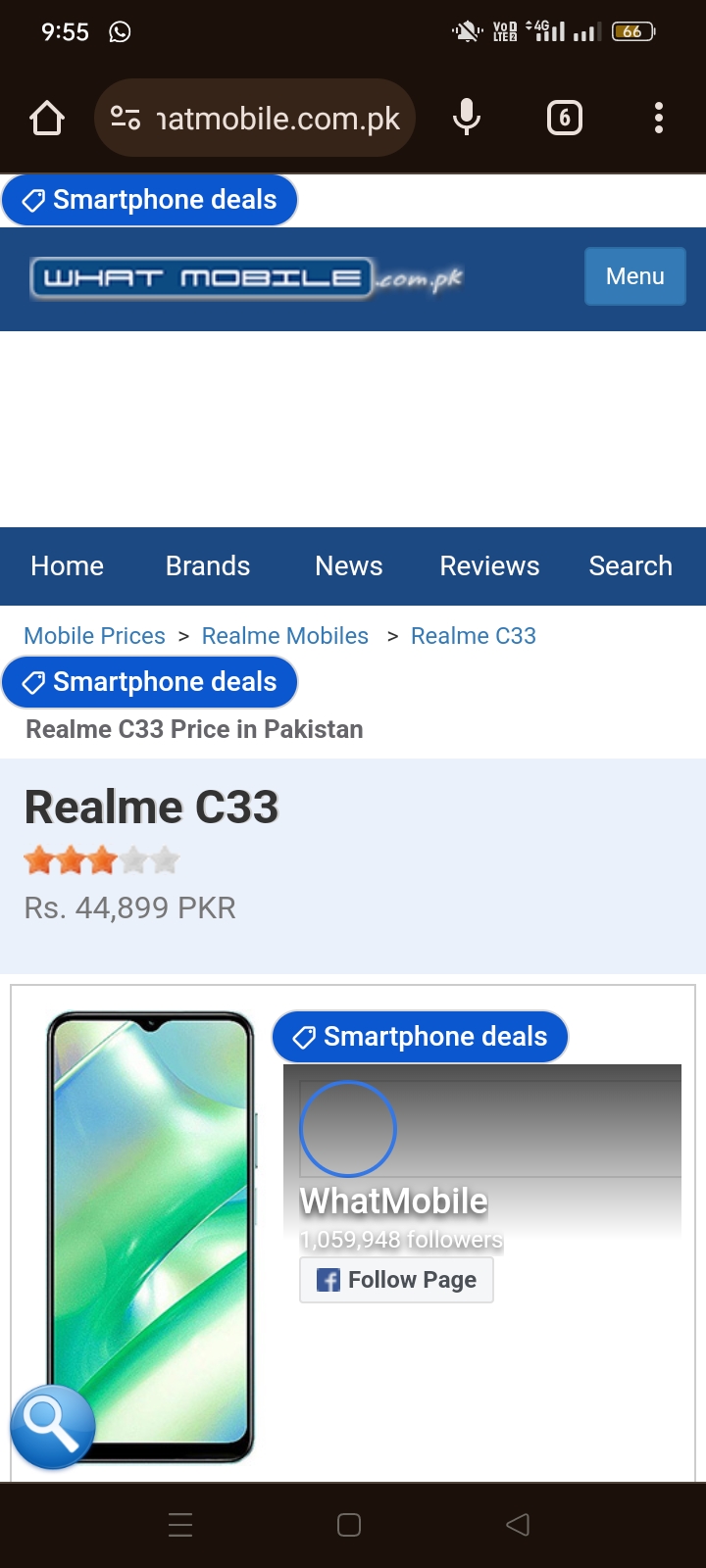The width and height of the screenshot is (706, 1568).
Task: Tap the URL address bar
Action: coord(265,119)
